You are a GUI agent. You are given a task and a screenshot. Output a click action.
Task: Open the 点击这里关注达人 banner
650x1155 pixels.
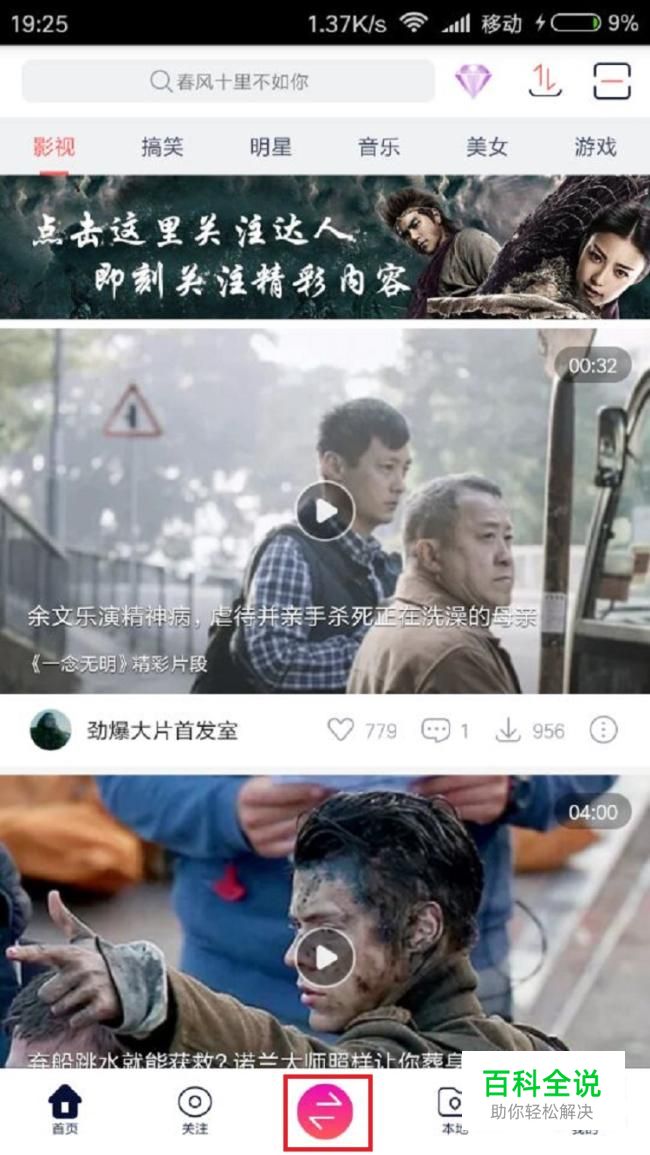click(325, 247)
